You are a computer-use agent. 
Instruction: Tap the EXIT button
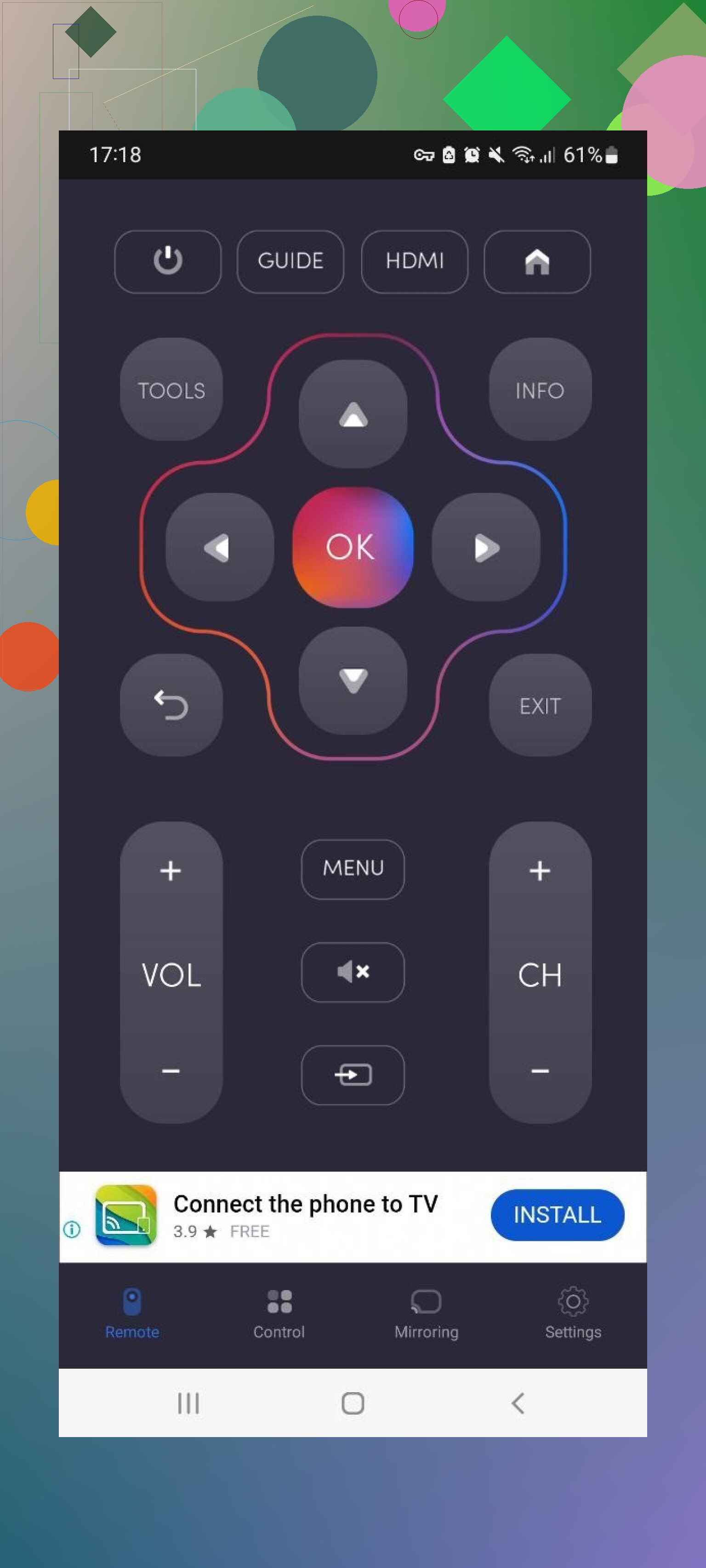pyautogui.click(x=540, y=706)
